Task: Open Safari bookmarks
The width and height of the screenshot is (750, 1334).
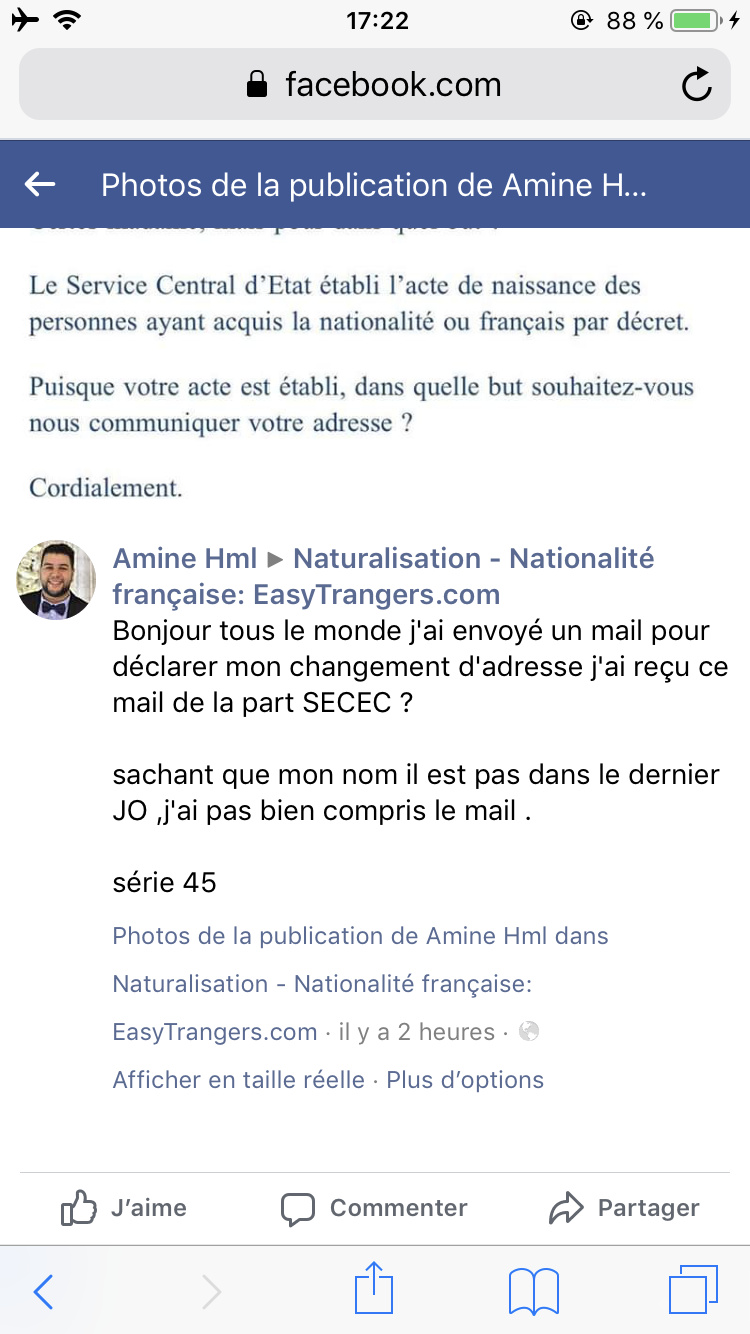Action: tap(534, 1291)
